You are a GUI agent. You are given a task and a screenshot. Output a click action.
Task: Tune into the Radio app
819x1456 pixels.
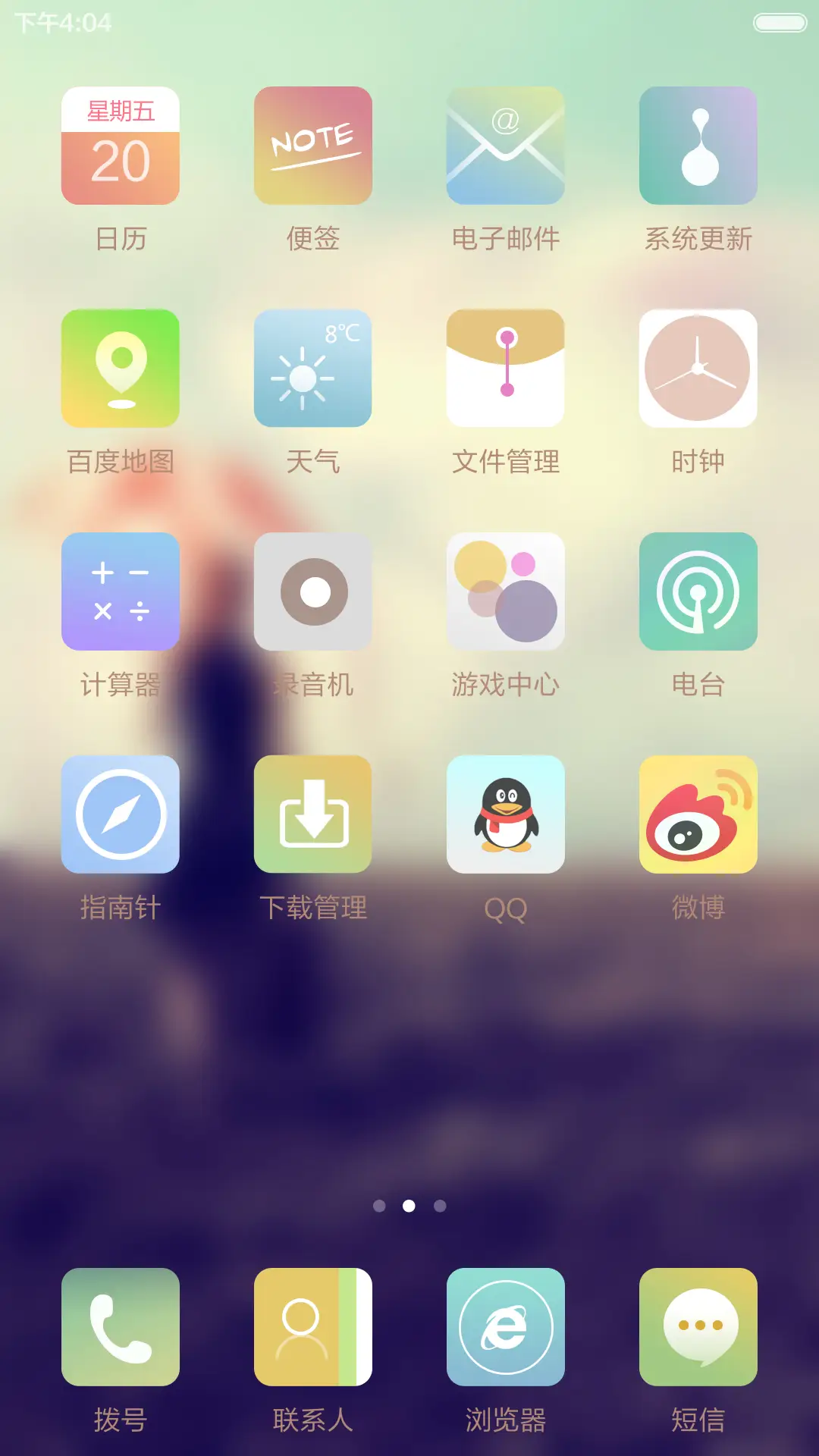(698, 591)
